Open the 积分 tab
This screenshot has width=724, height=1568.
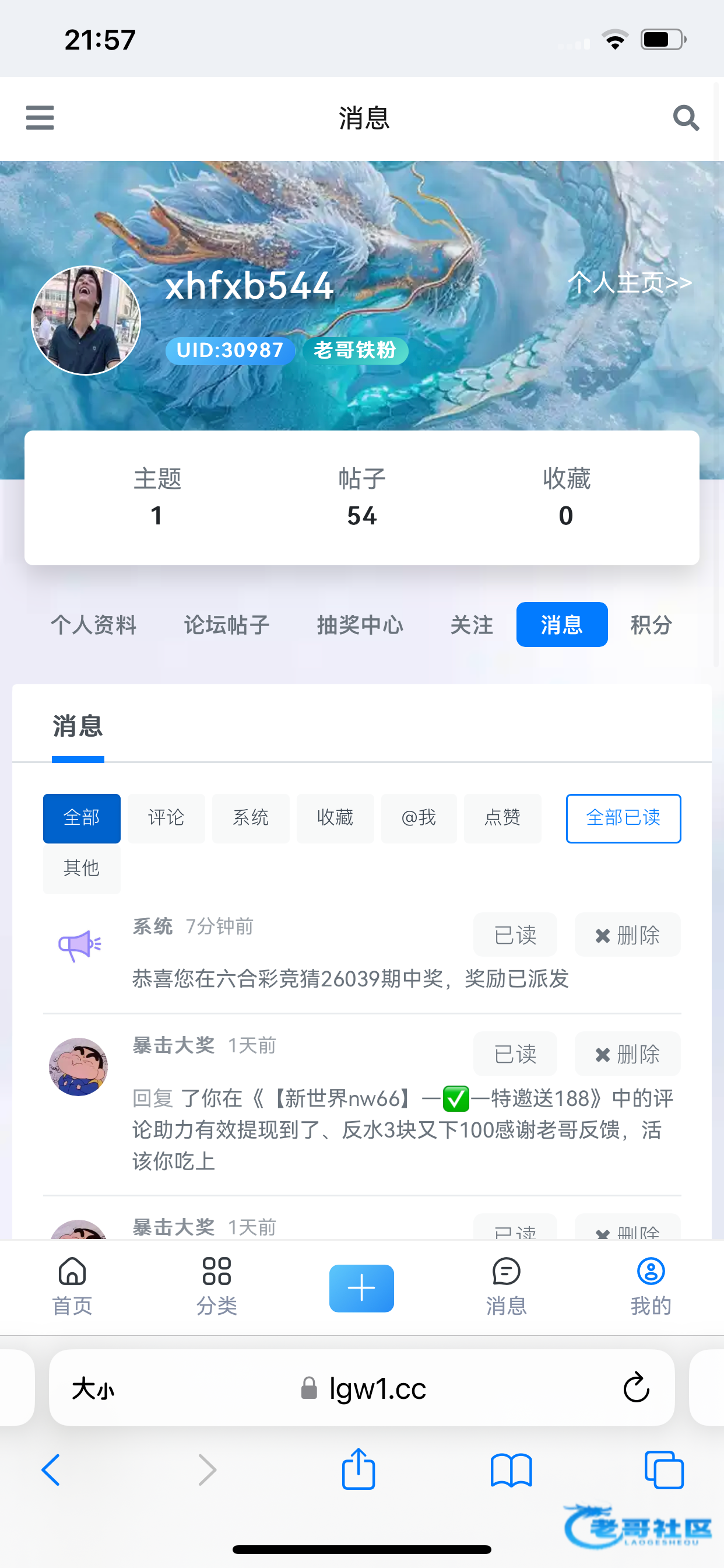(651, 625)
